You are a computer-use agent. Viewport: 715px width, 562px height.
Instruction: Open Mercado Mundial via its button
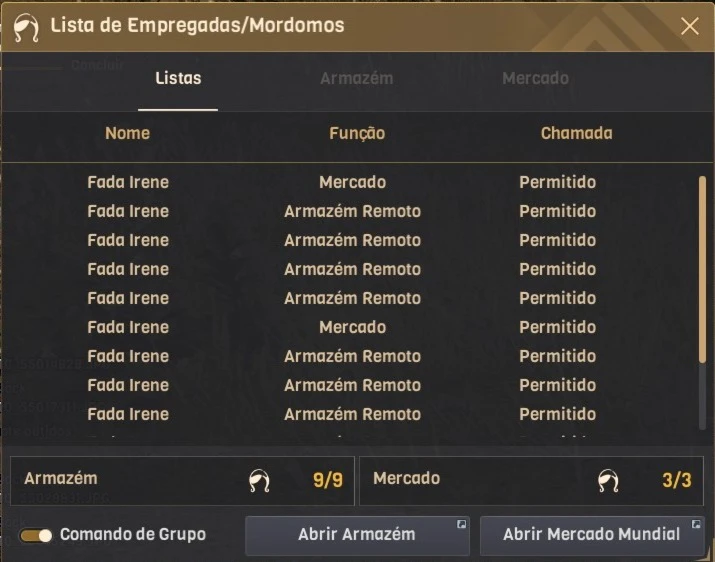[x=591, y=535]
